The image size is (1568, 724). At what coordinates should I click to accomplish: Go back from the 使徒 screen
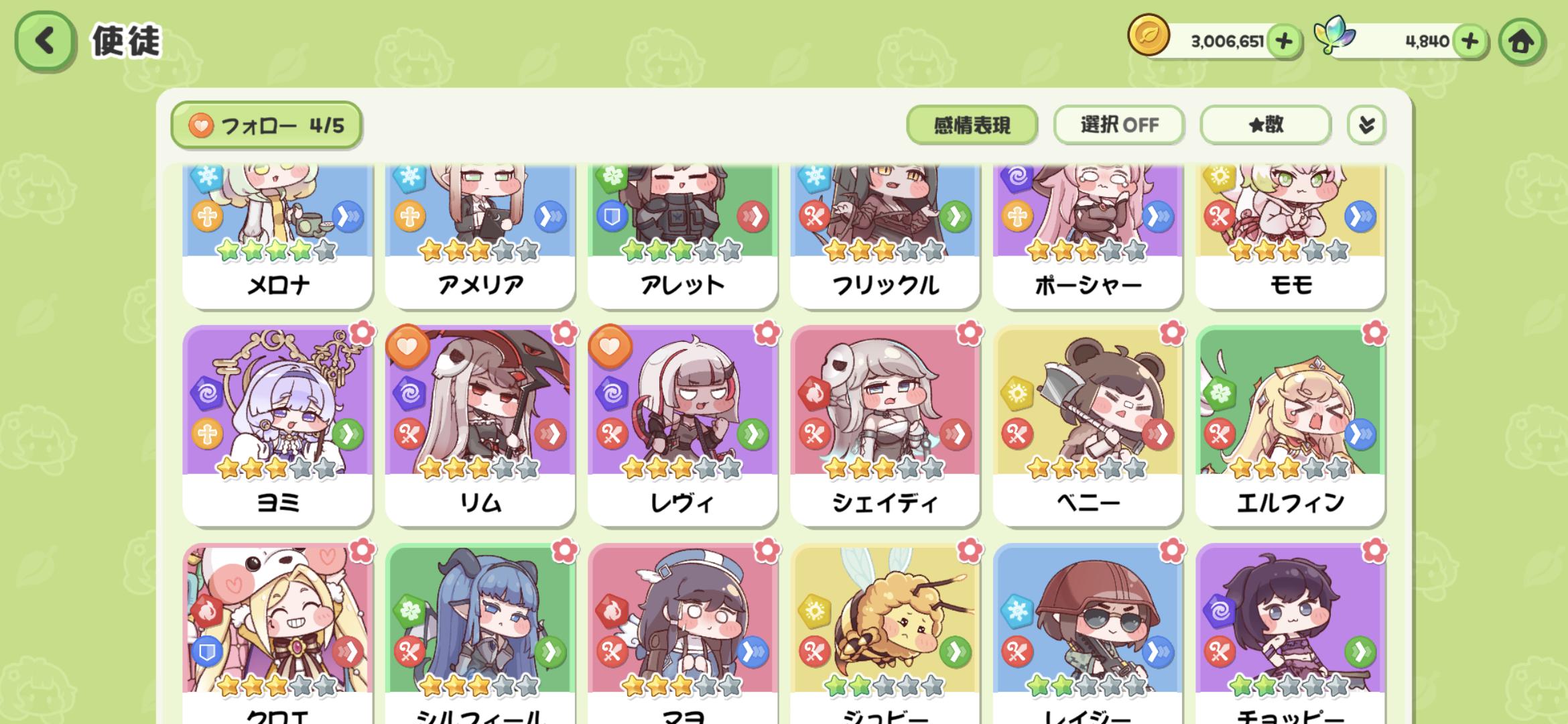(44, 42)
